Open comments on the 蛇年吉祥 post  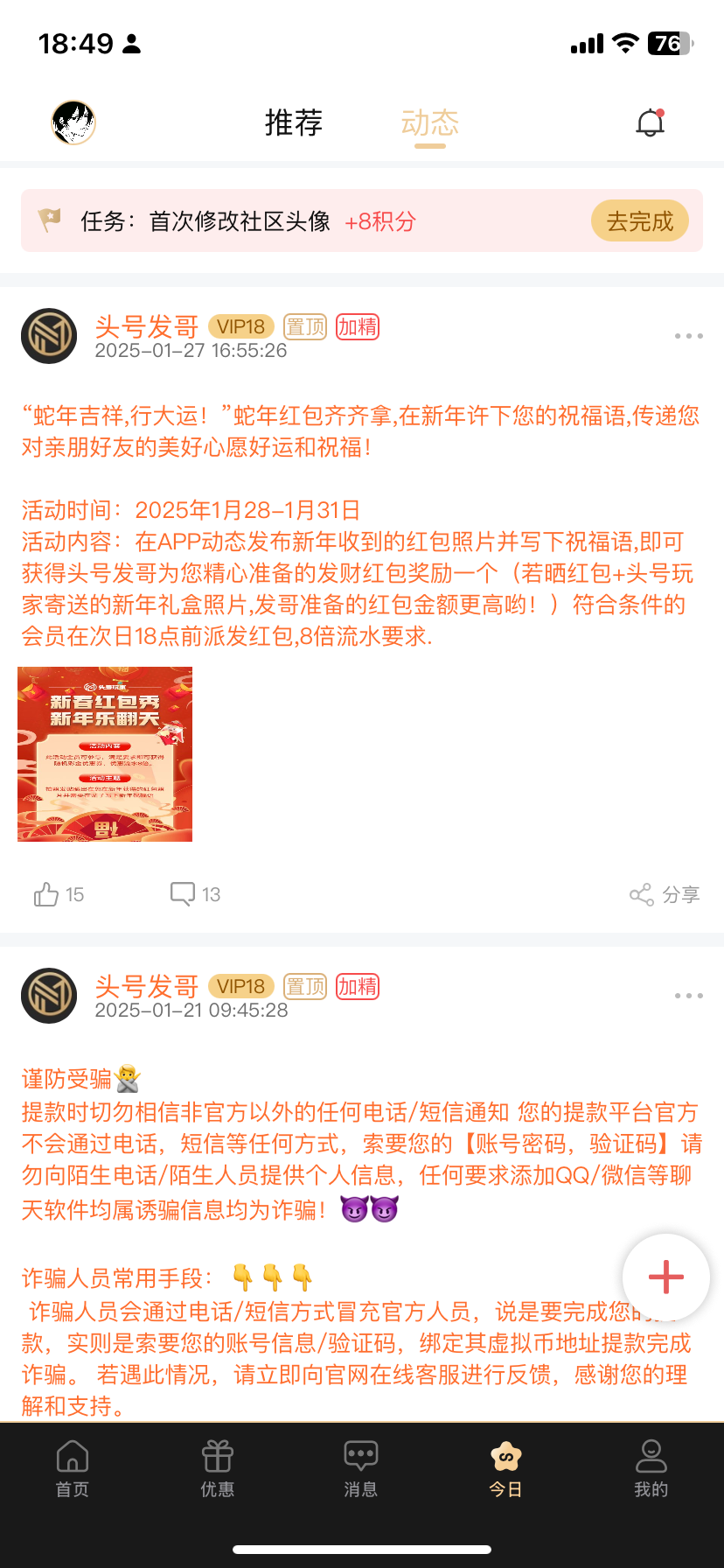click(x=194, y=894)
